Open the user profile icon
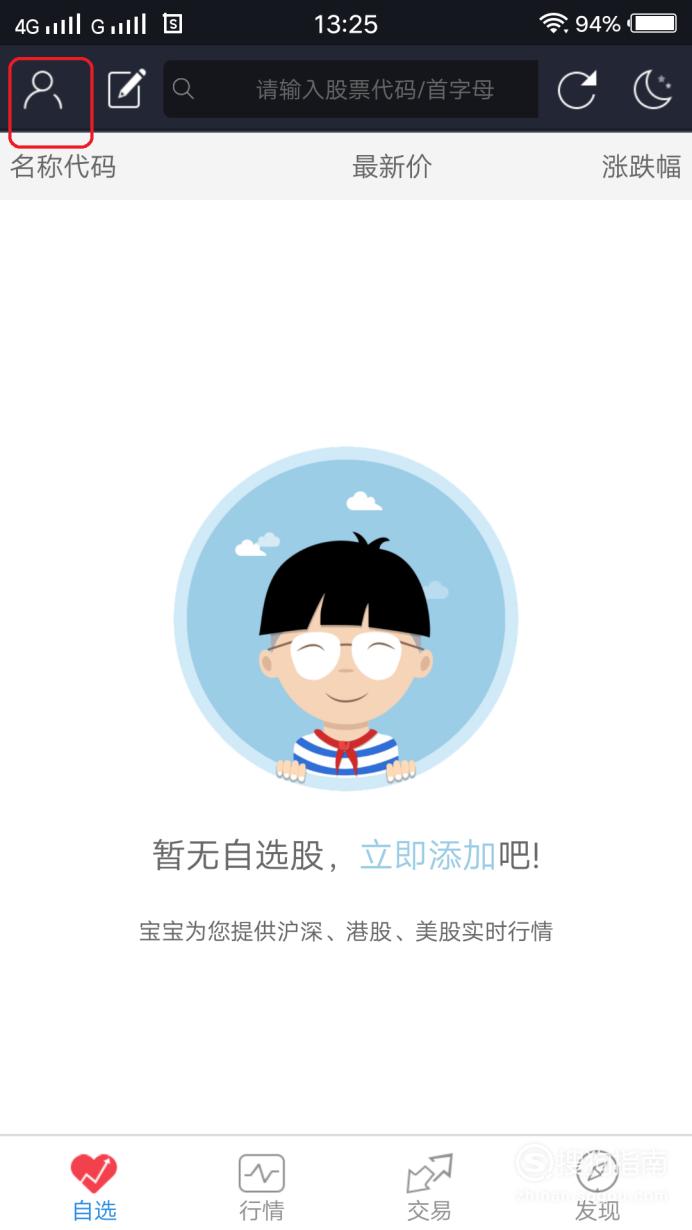This screenshot has width=692, height=1230. tap(43, 90)
